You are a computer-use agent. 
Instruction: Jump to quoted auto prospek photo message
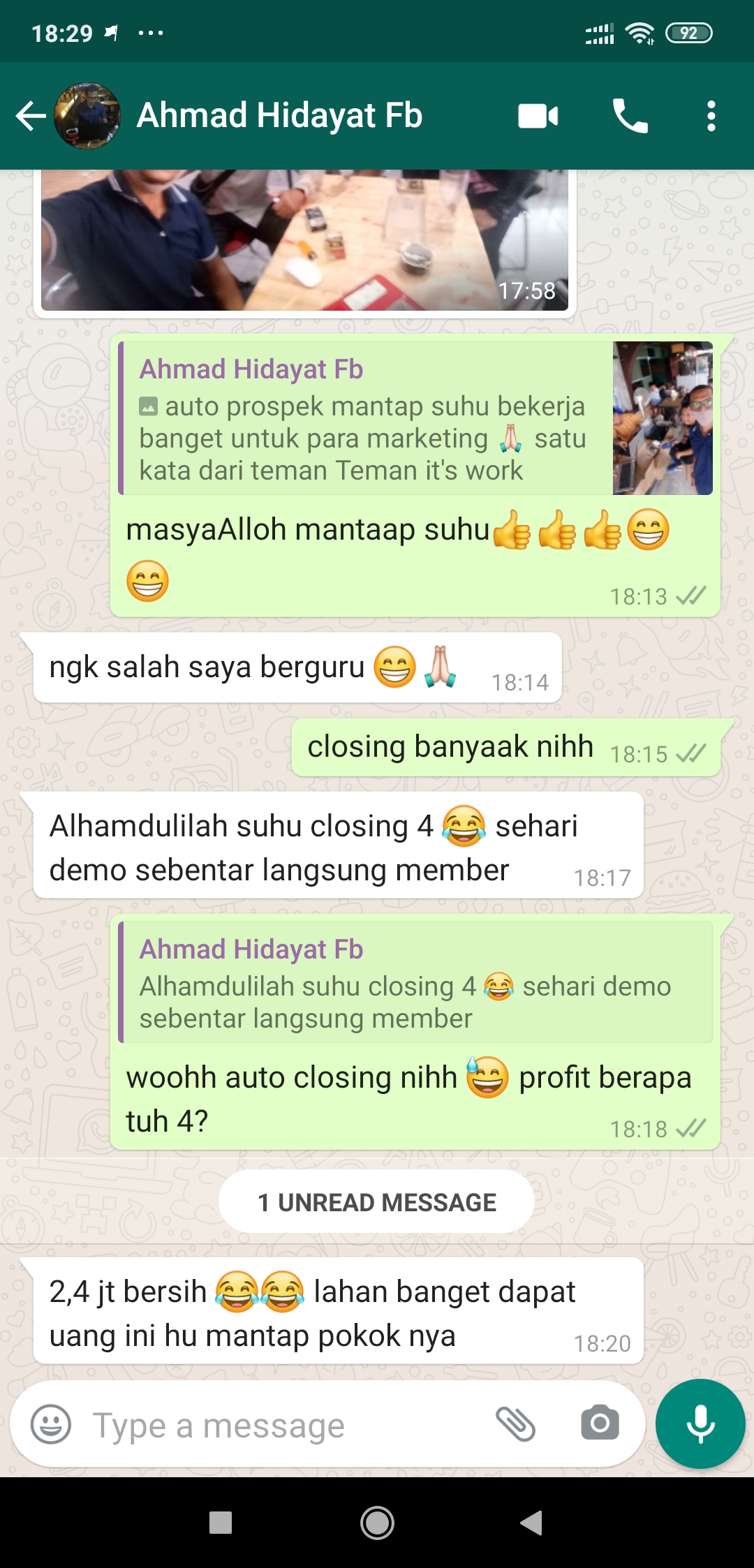coord(415,418)
